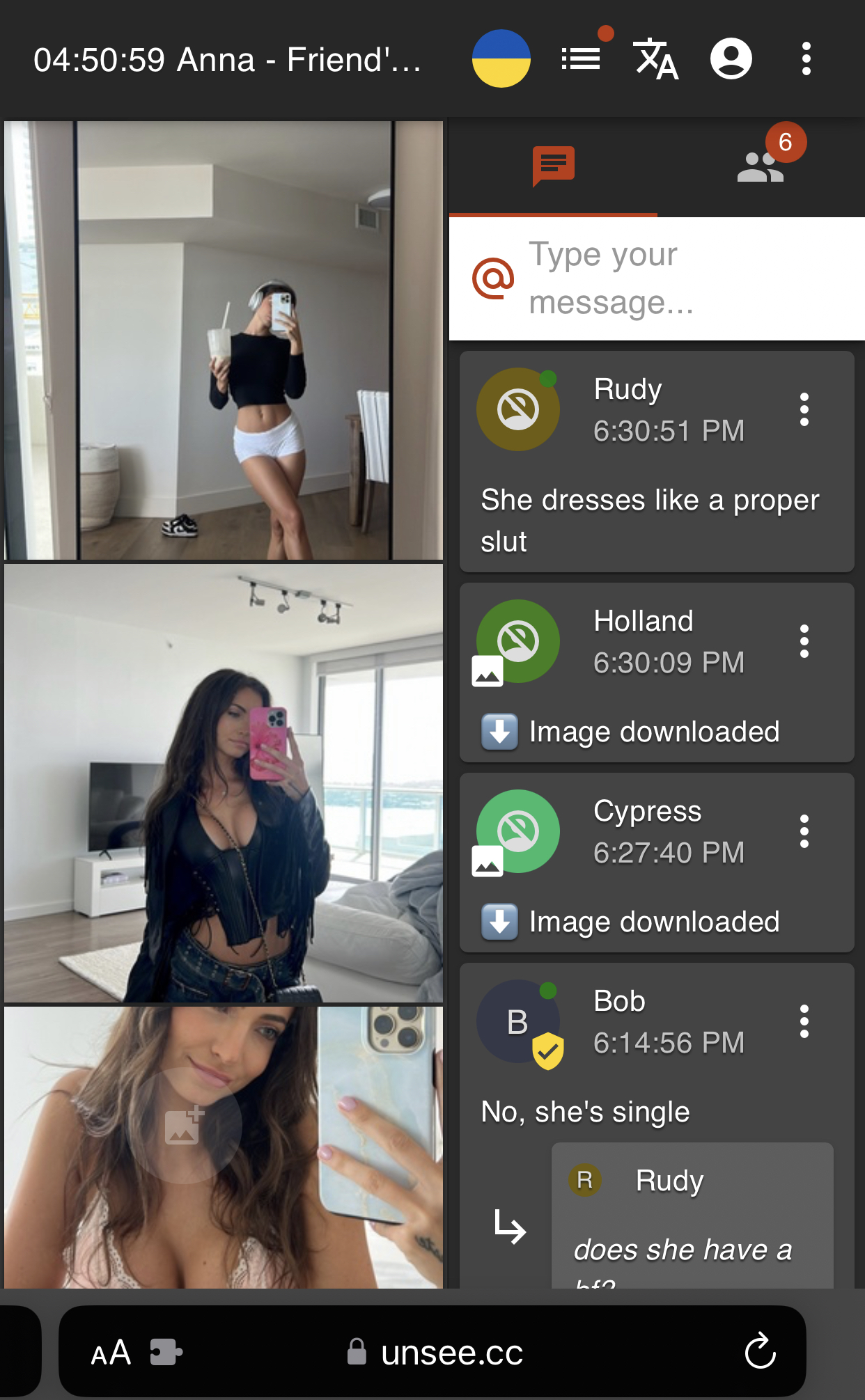Open options for Cypress's message

point(804,831)
